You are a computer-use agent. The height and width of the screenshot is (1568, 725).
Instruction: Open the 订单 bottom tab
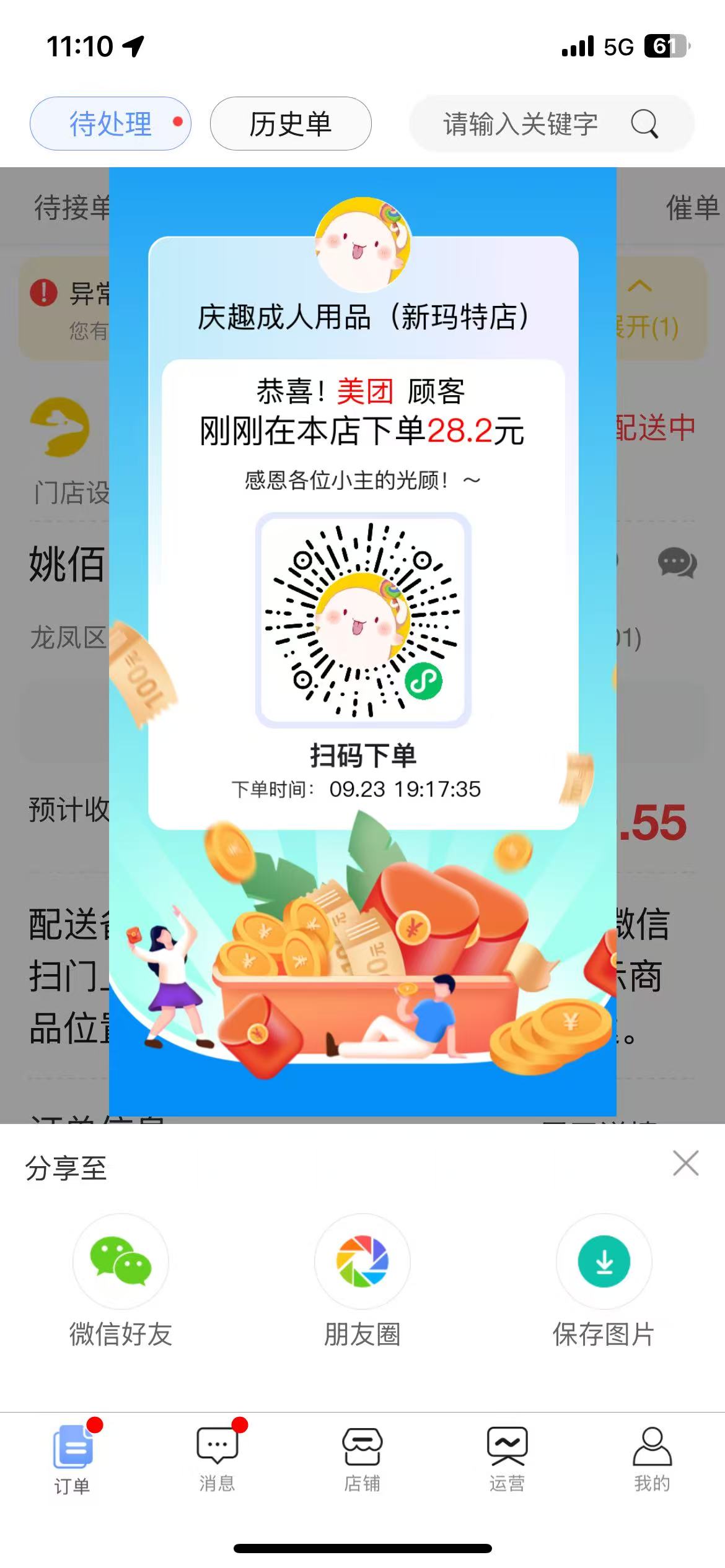pos(72,1460)
